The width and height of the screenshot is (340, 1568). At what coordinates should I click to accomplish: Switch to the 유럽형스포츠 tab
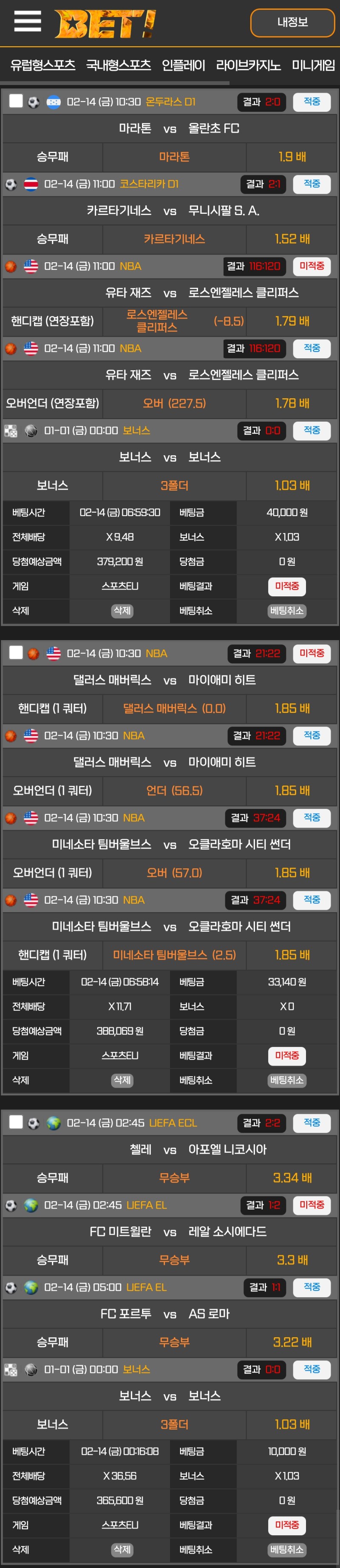click(42, 65)
